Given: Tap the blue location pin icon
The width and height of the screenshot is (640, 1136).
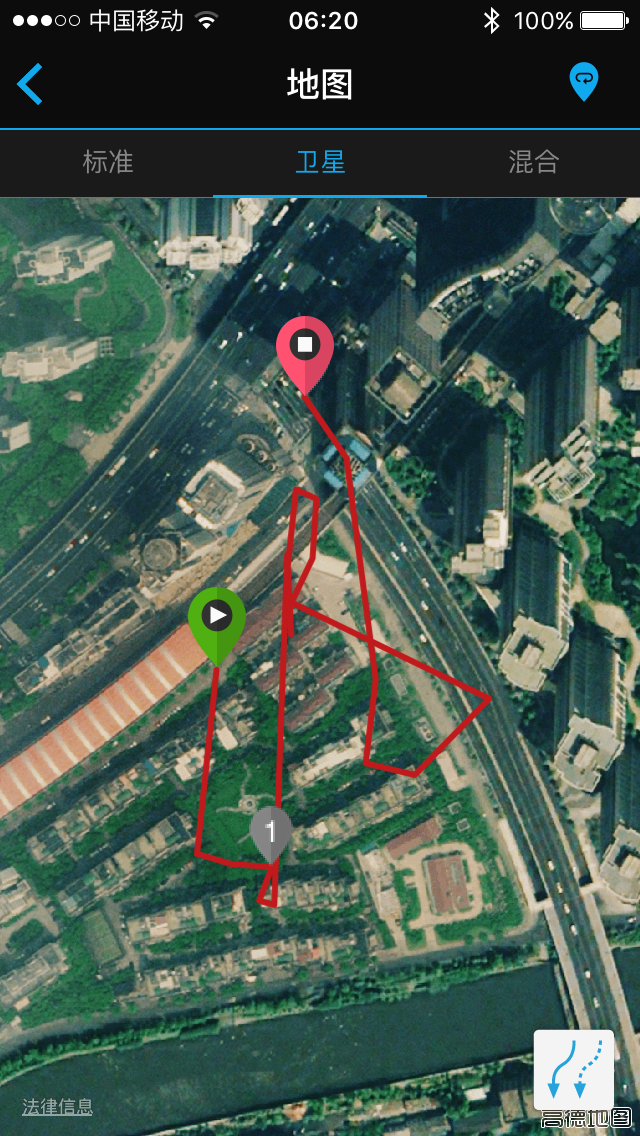Looking at the screenshot, I should click(x=584, y=80).
